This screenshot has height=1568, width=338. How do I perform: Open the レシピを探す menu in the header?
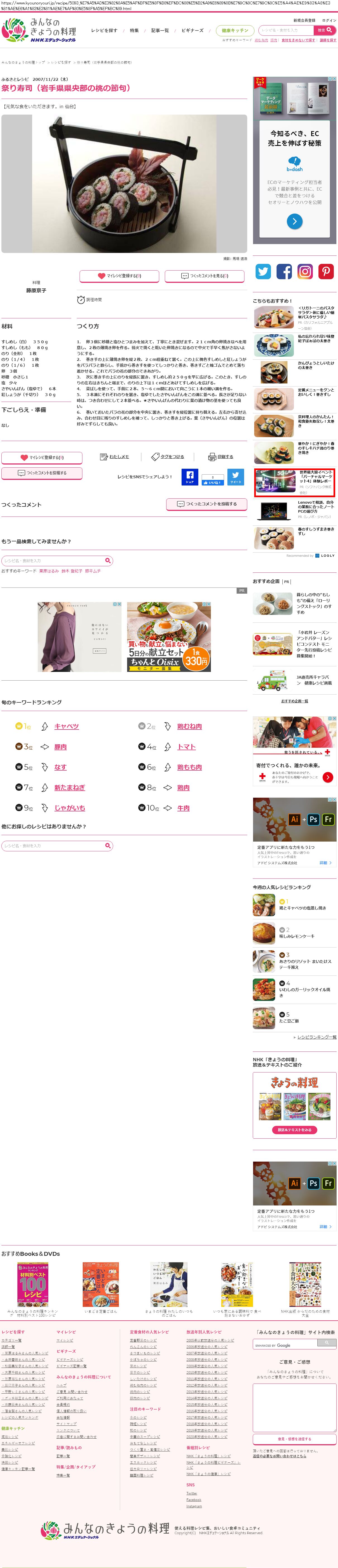[104, 30]
